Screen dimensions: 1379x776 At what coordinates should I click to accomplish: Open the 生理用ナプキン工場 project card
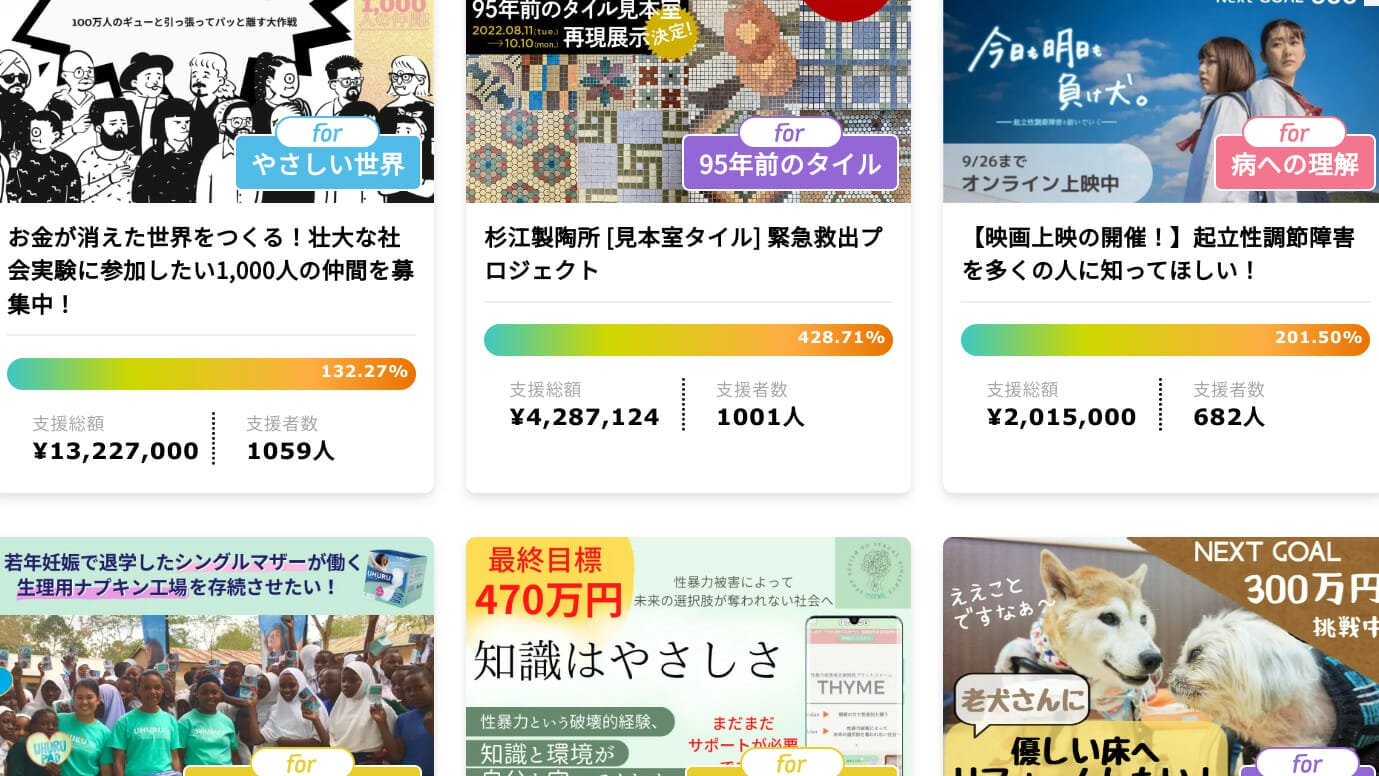216,660
